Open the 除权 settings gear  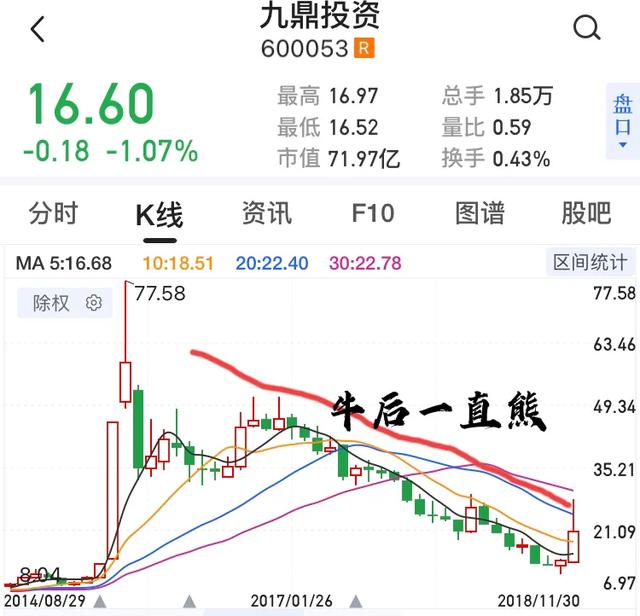click(x=95, y=303)
